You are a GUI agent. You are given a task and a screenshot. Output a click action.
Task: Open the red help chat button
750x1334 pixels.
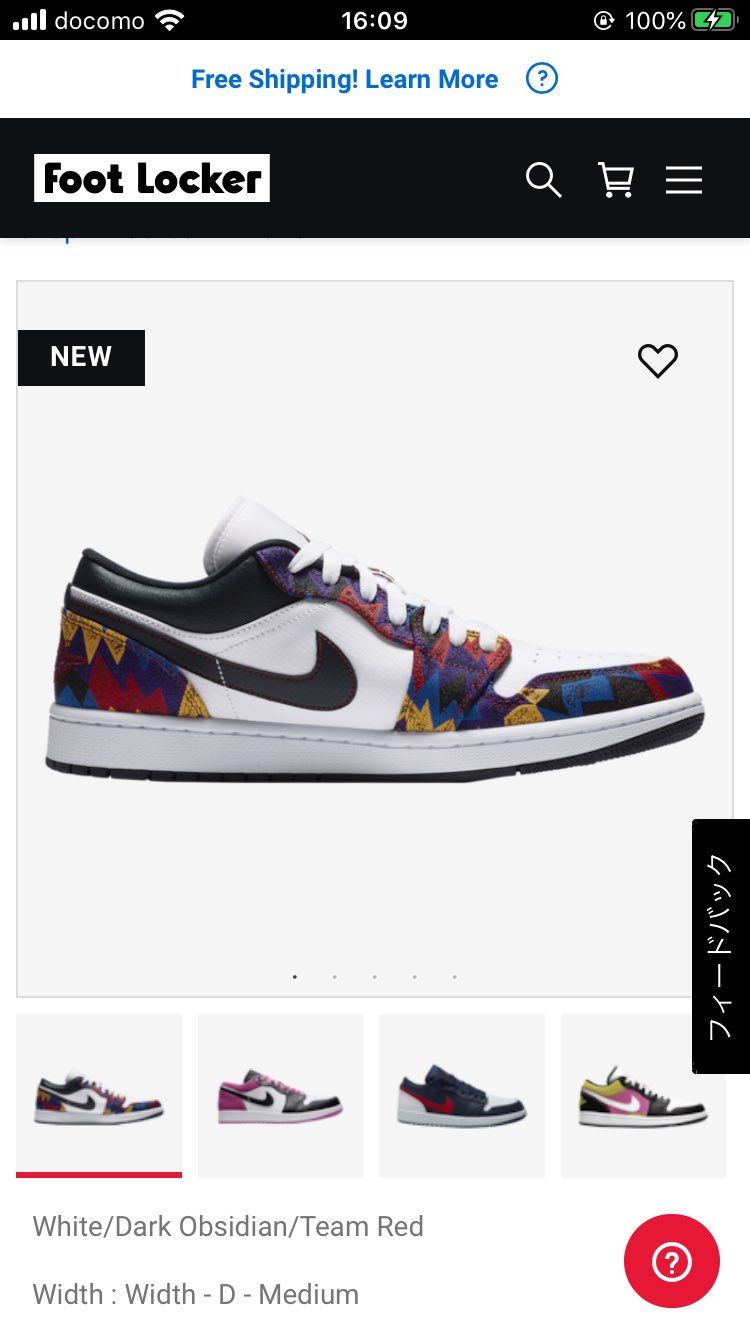coord(672,1262)
